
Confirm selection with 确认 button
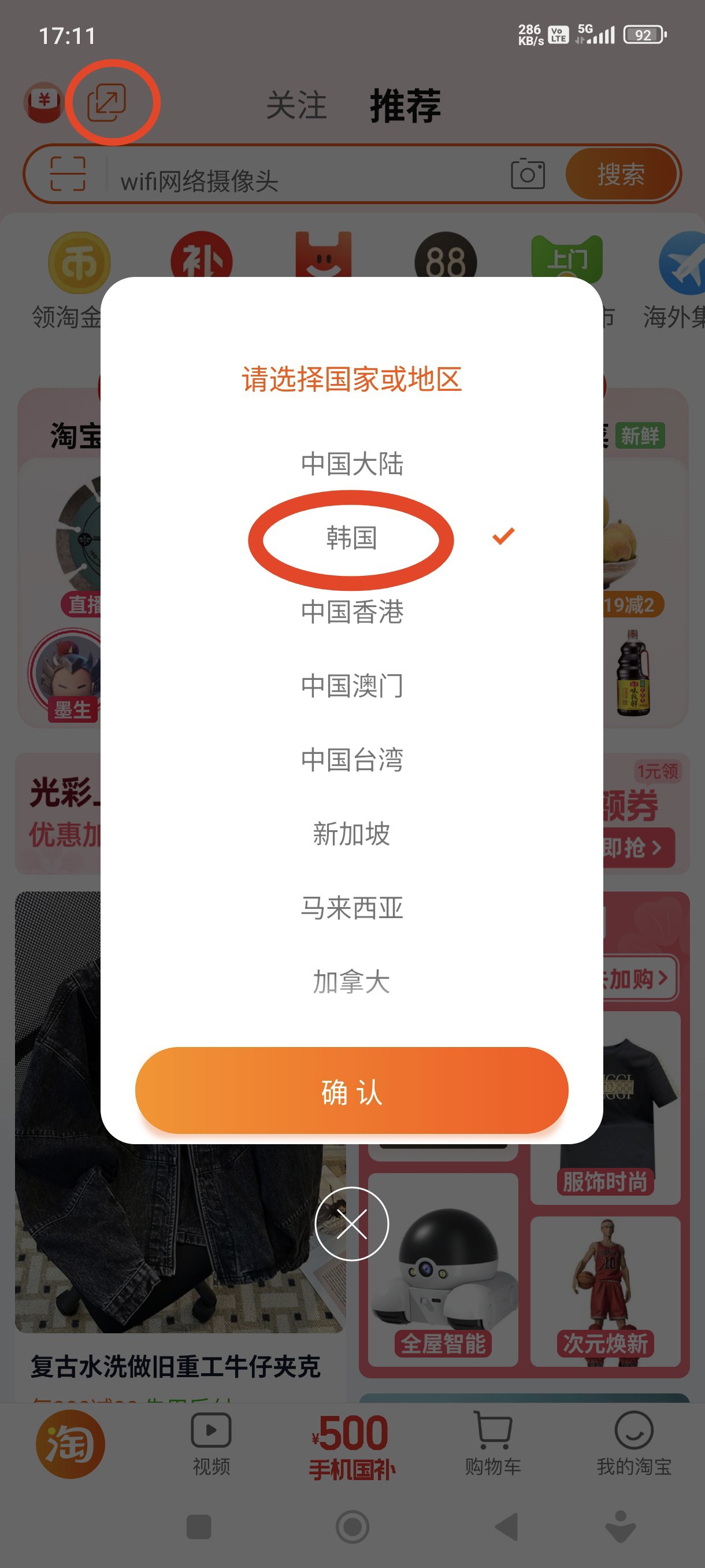pos(351,1091)
